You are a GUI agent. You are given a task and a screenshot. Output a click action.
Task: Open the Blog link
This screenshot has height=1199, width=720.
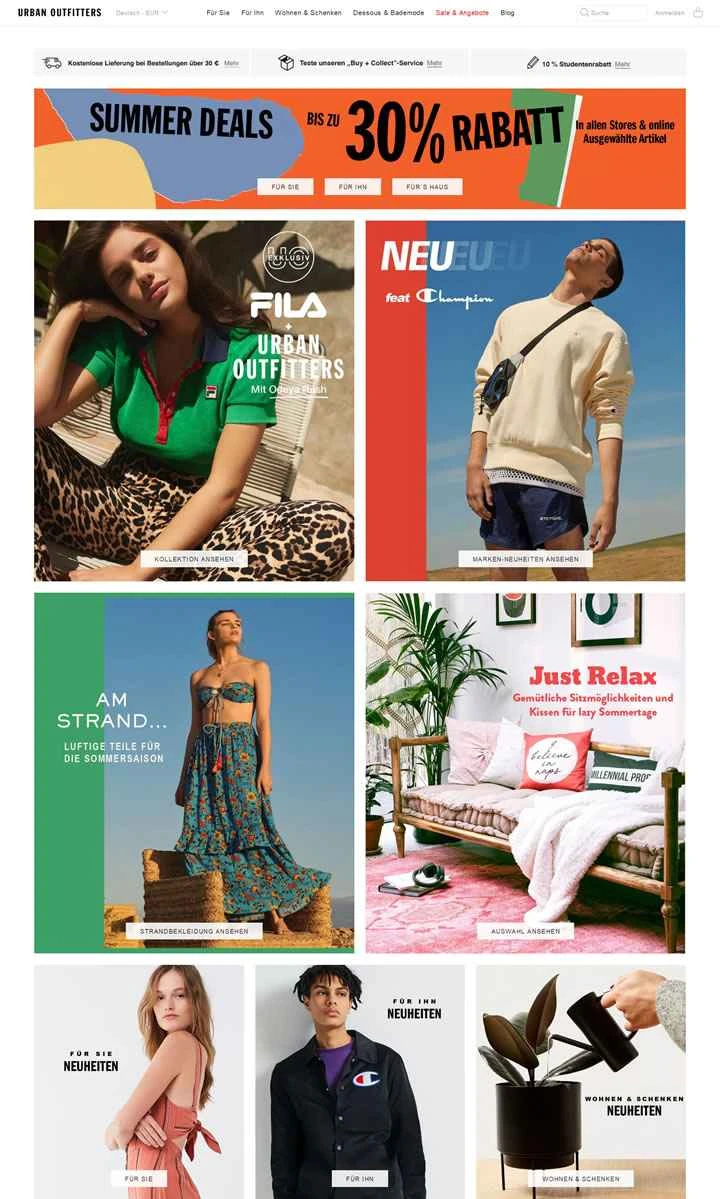[x=507, y=13]
